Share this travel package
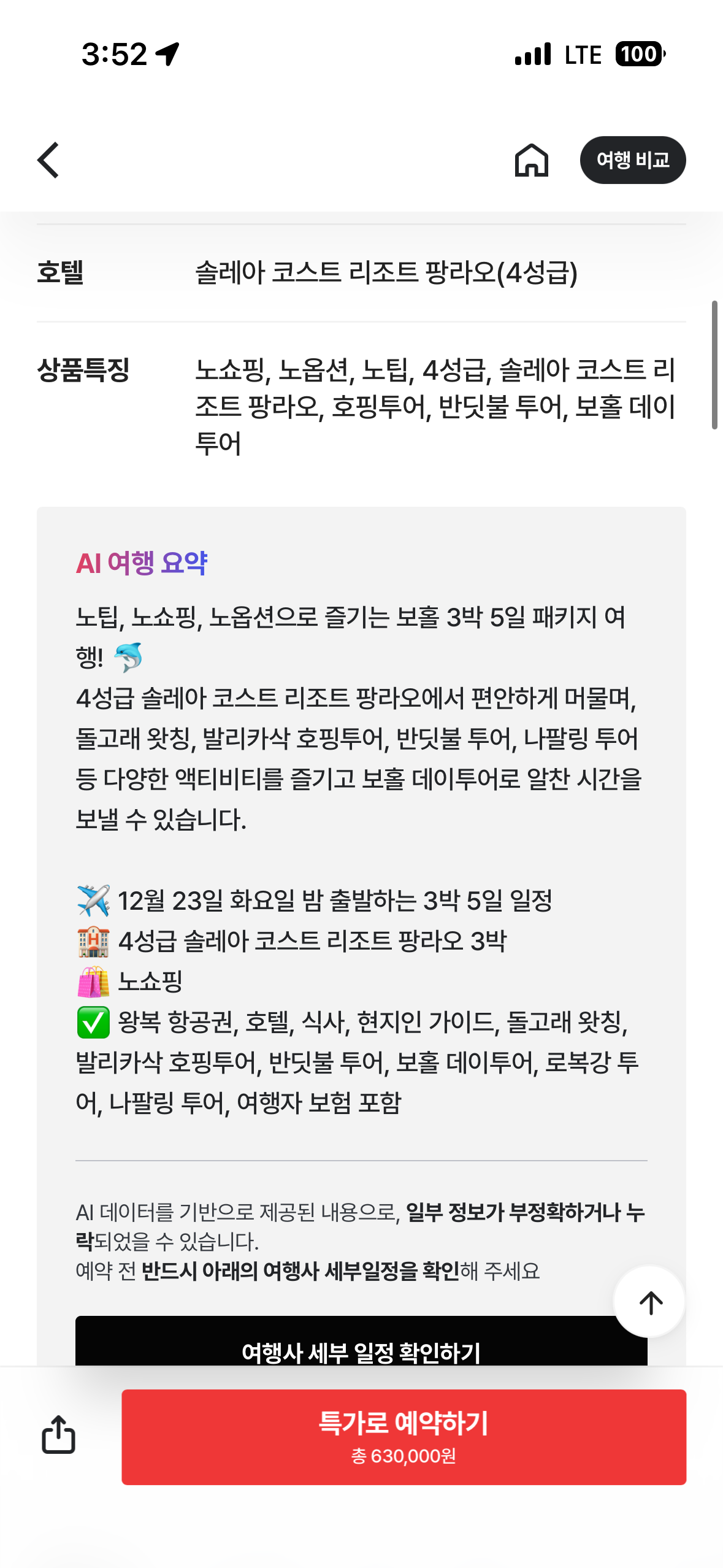The width and height of the screenshot is (723, 1568). [x=59, y=1435]
